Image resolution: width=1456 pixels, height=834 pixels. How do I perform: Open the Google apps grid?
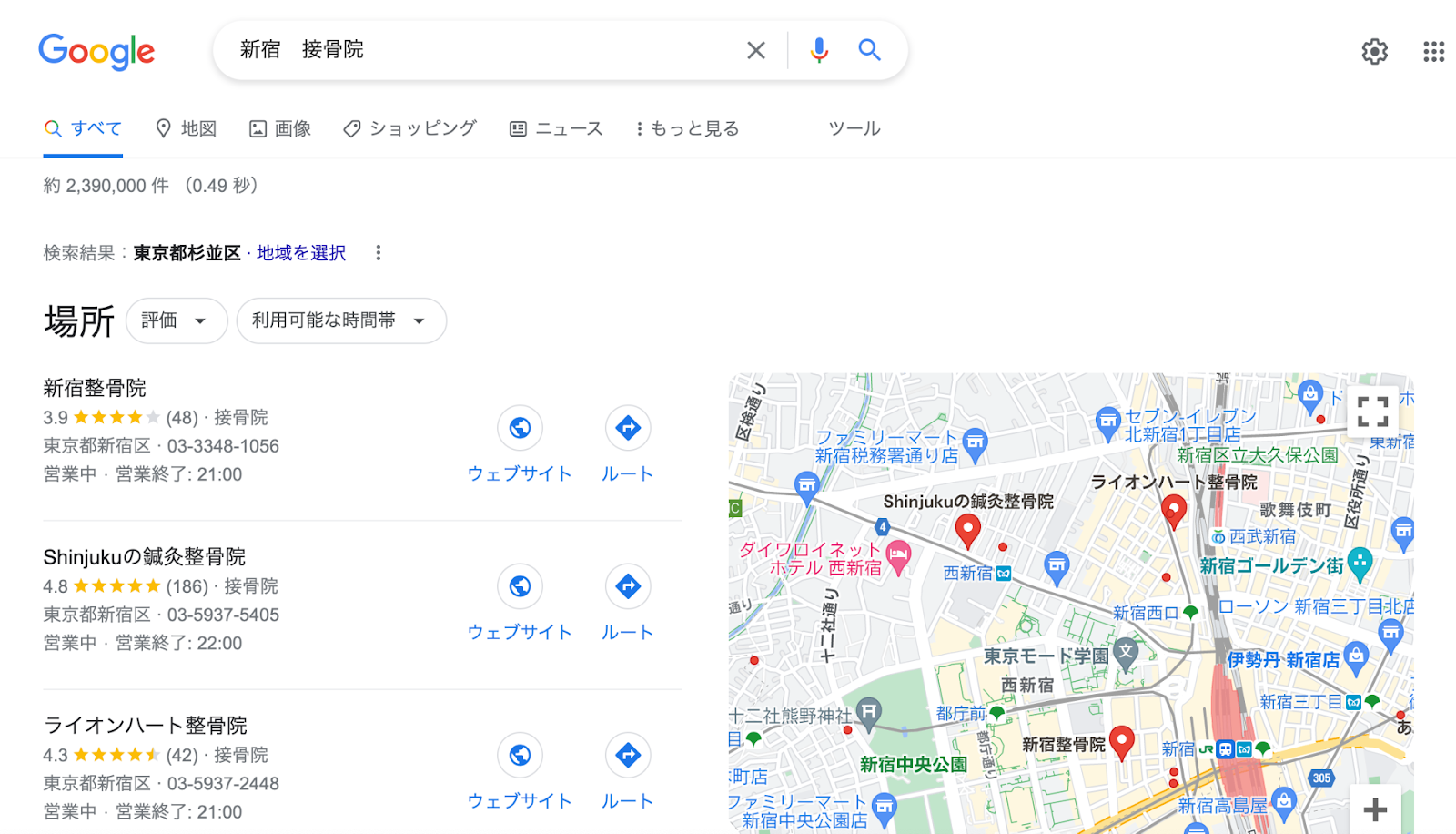coord(1433,51)
